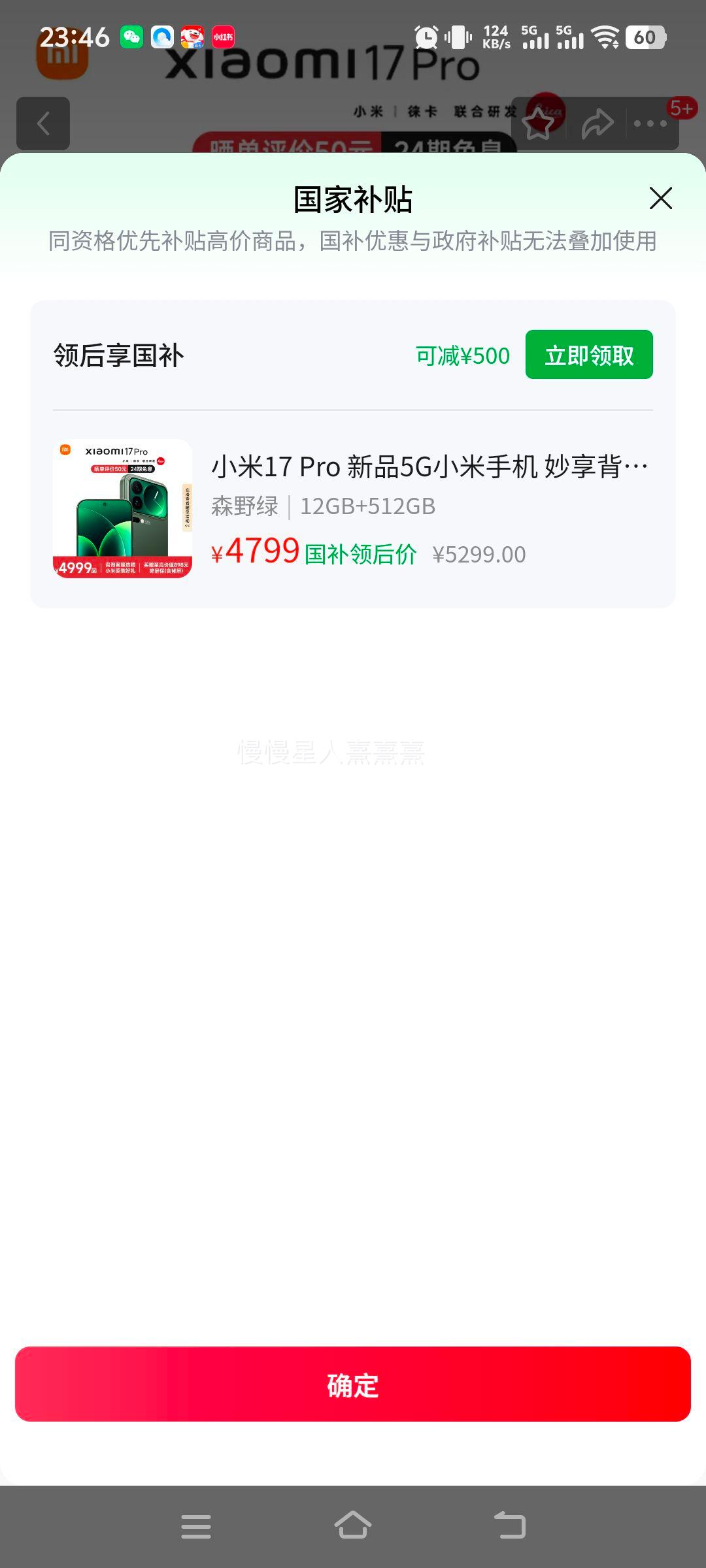Tap 立即领取 to claim the subsidy
Screen dimensions: 706x1568
click(x=588, y=354)
